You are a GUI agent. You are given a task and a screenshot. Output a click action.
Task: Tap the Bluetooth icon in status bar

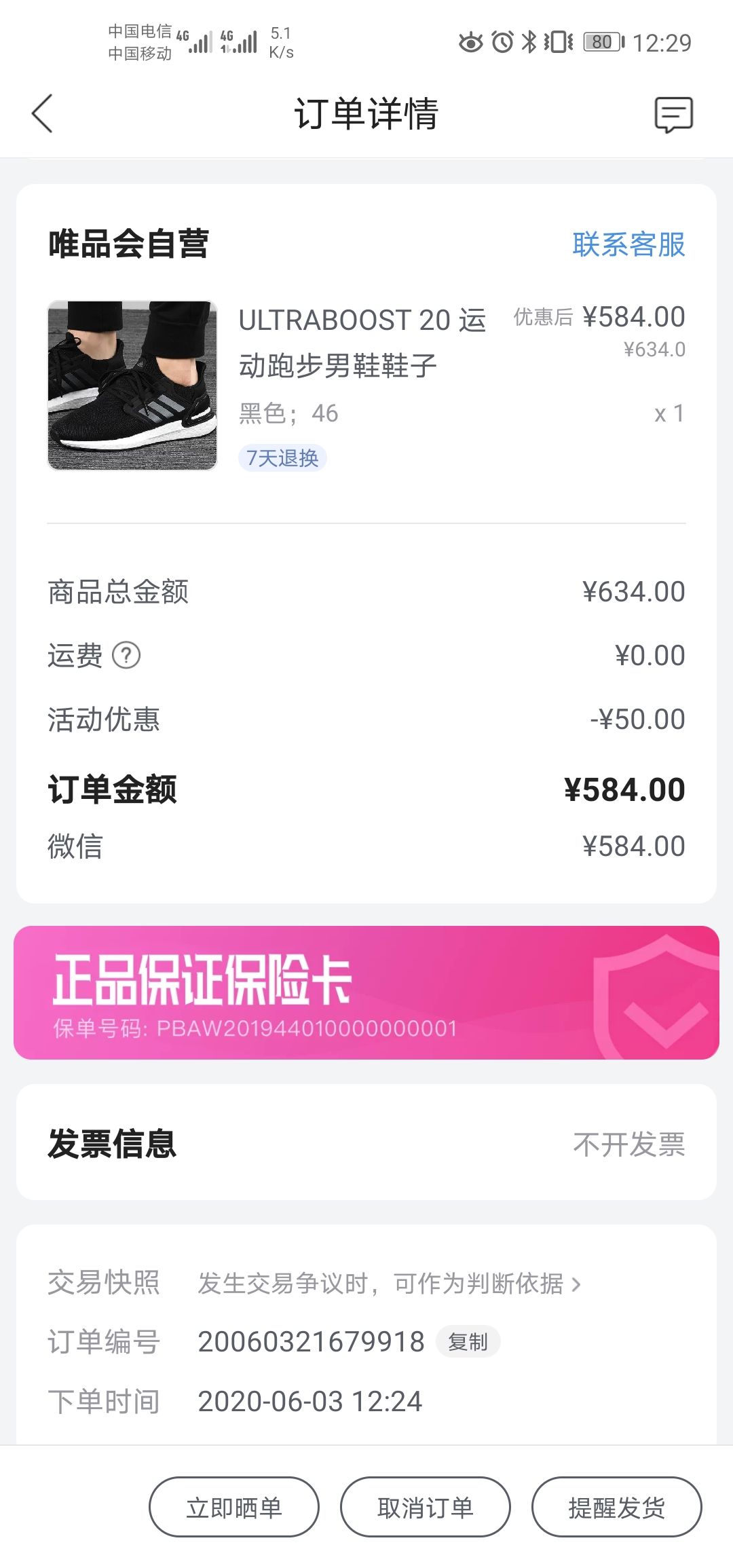click(529, 42)
